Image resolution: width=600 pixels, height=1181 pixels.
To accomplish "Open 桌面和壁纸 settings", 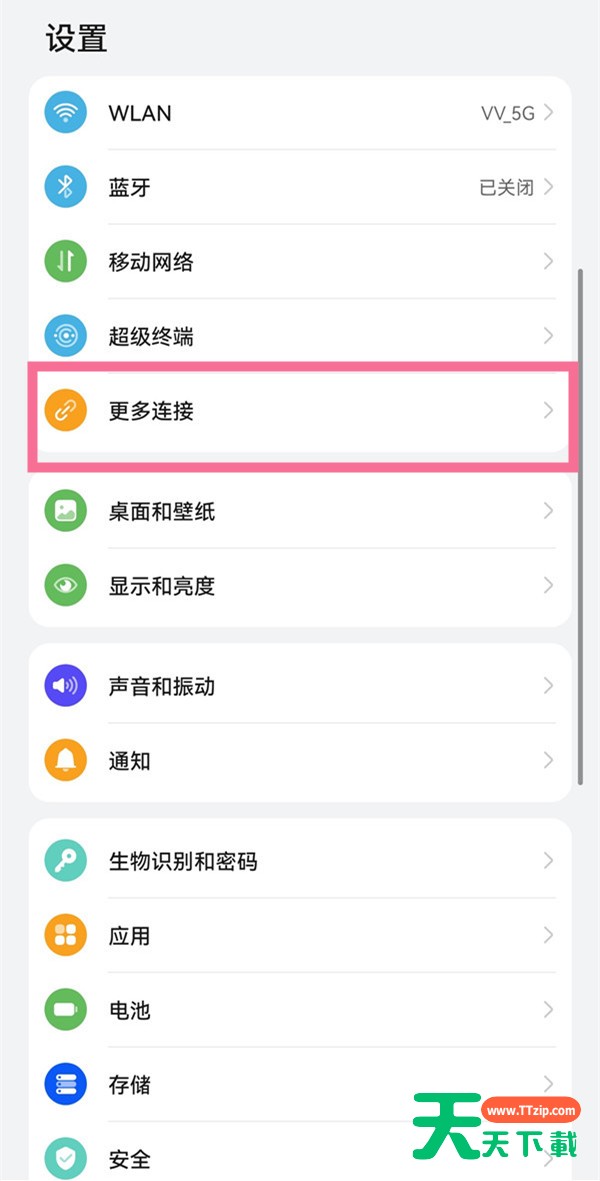I will tap(300, 511).
